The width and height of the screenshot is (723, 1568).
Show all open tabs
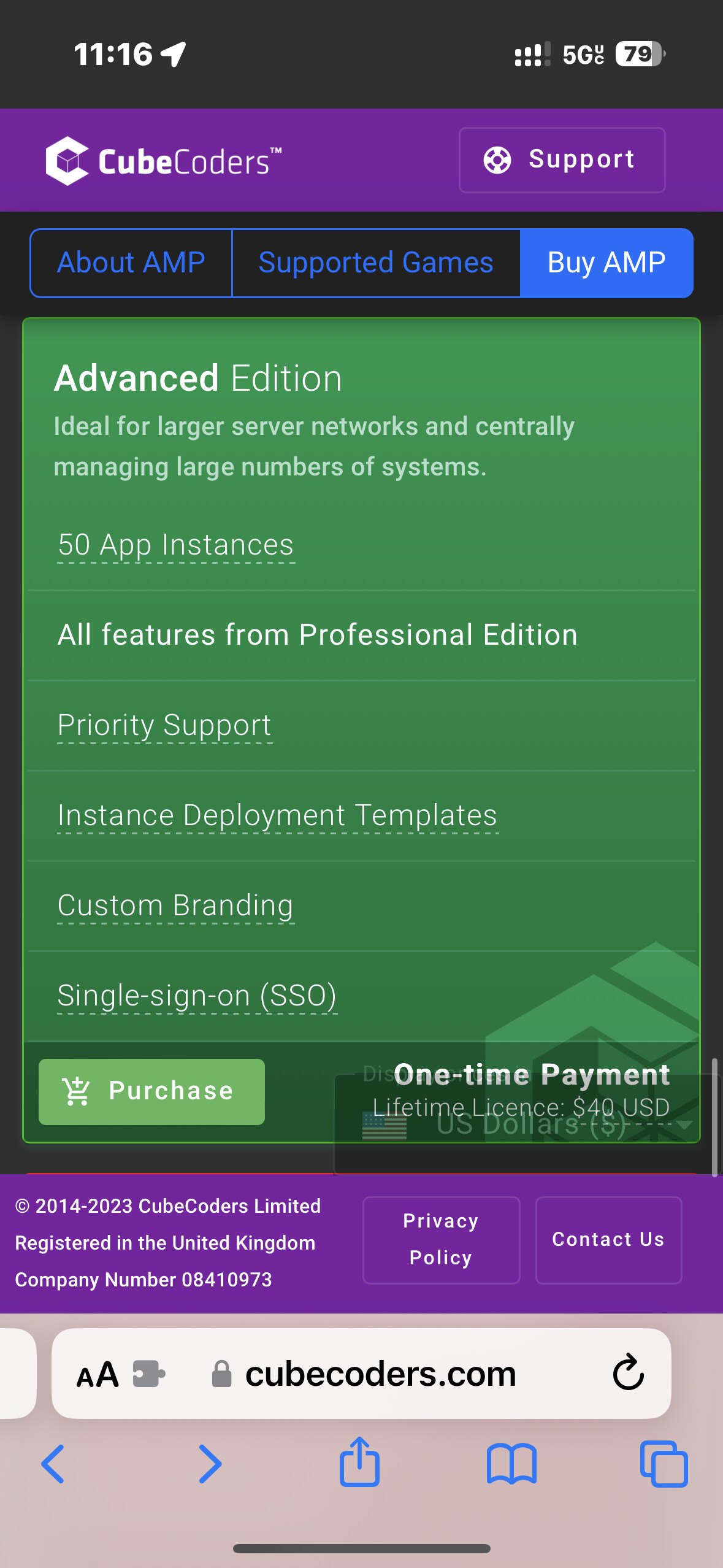coord(664,1464)
